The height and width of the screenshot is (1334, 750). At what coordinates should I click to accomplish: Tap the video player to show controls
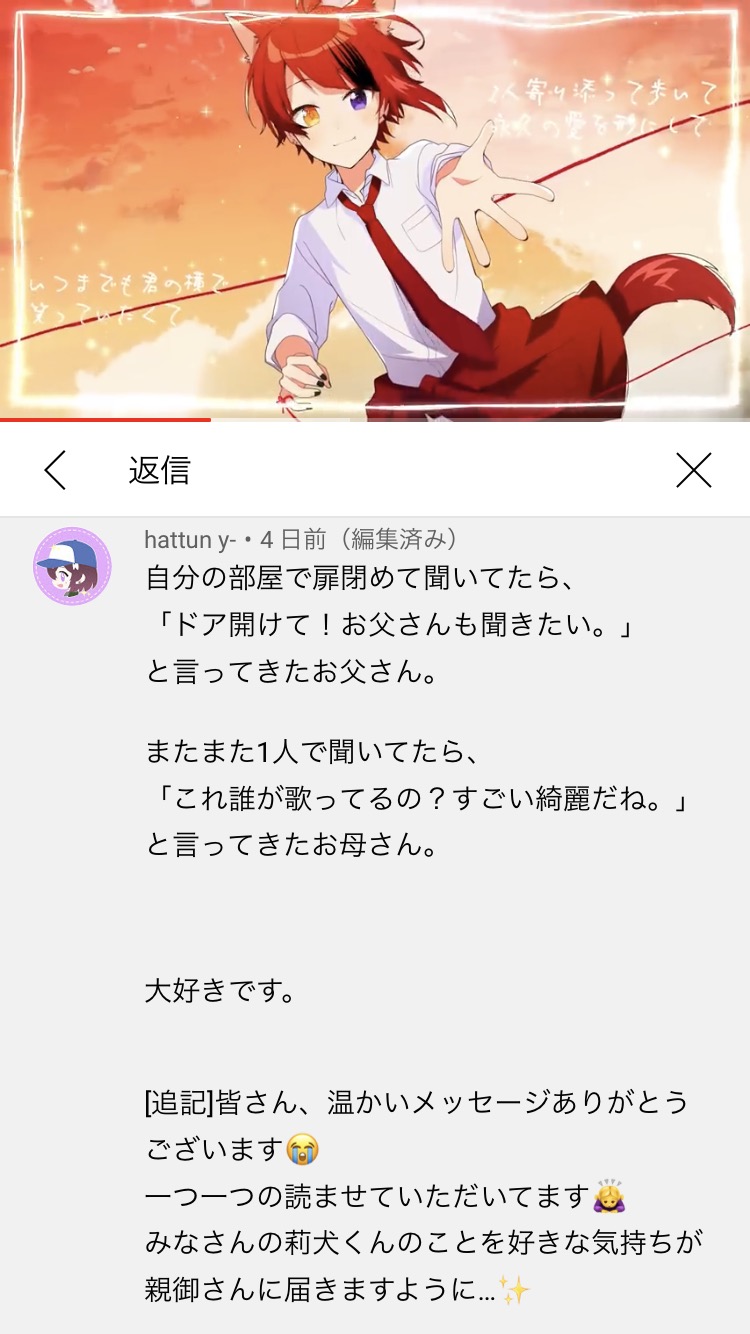[375, 210]
